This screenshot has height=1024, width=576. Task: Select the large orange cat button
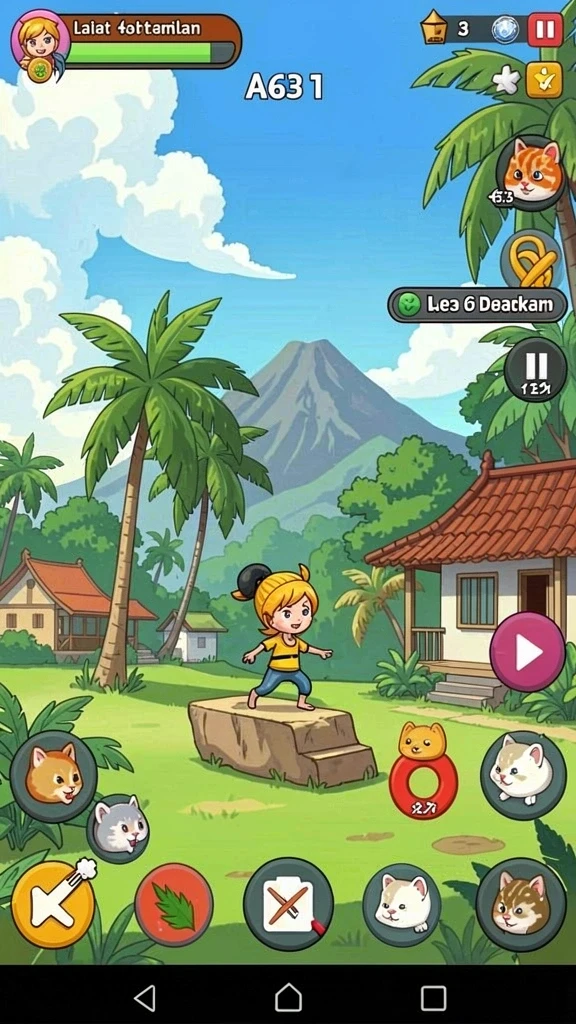point(54,776)
